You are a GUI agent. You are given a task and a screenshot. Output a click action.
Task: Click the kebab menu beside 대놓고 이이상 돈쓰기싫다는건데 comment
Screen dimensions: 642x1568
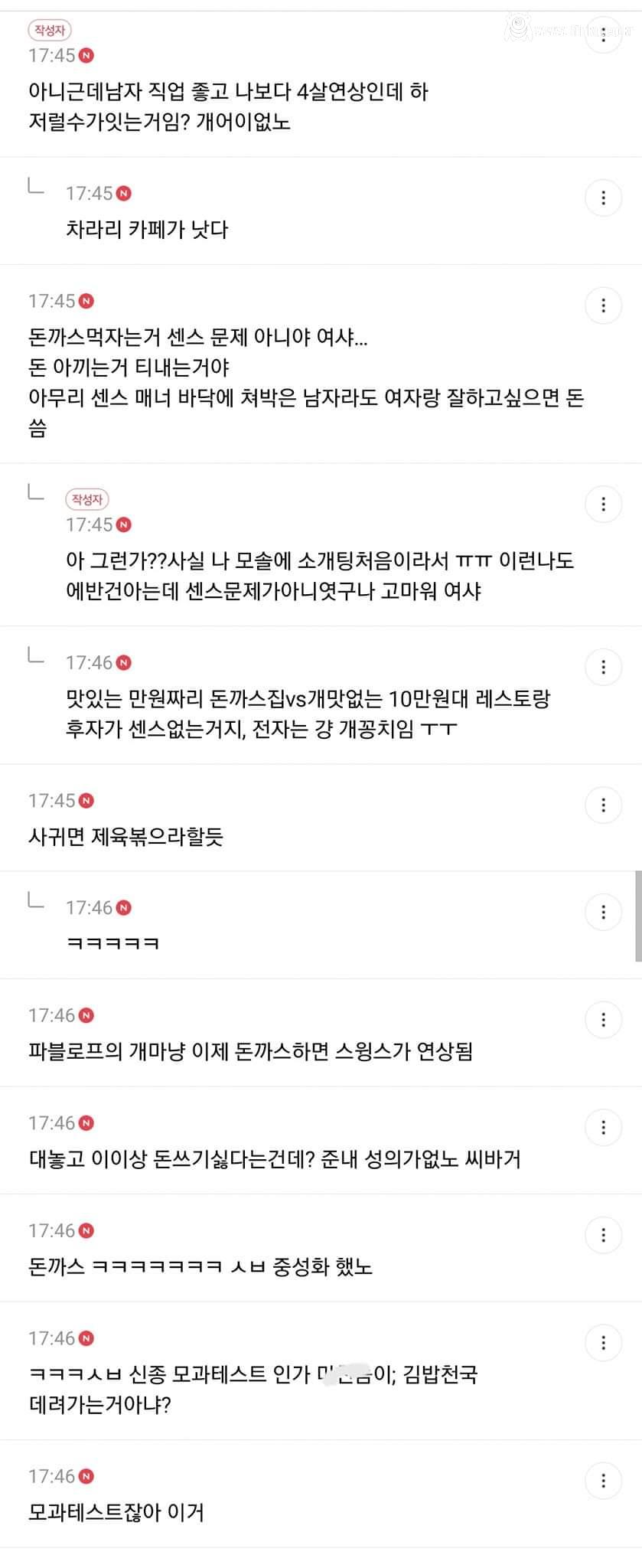click(x=605, y=1127)
